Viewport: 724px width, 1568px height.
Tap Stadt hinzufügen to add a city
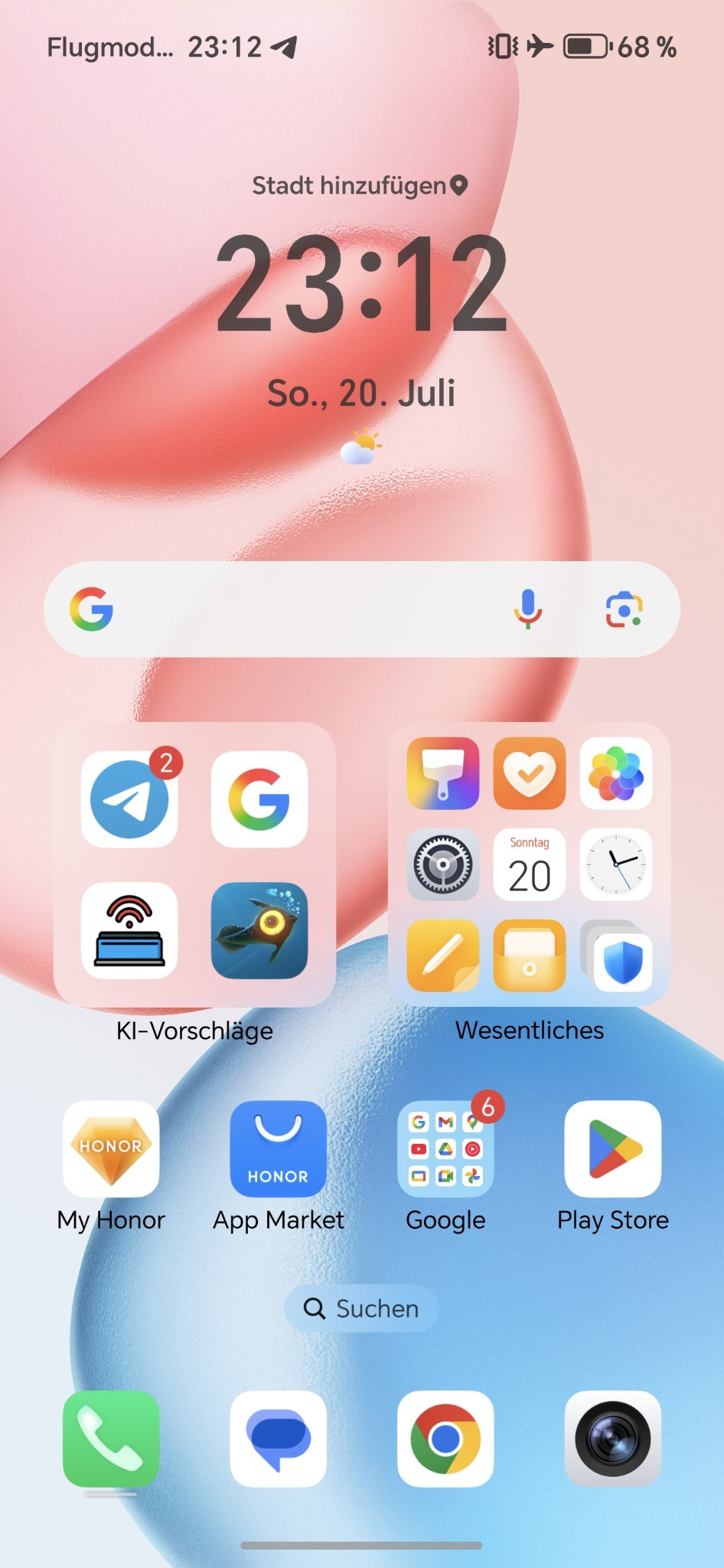click(x=360, y=185)
